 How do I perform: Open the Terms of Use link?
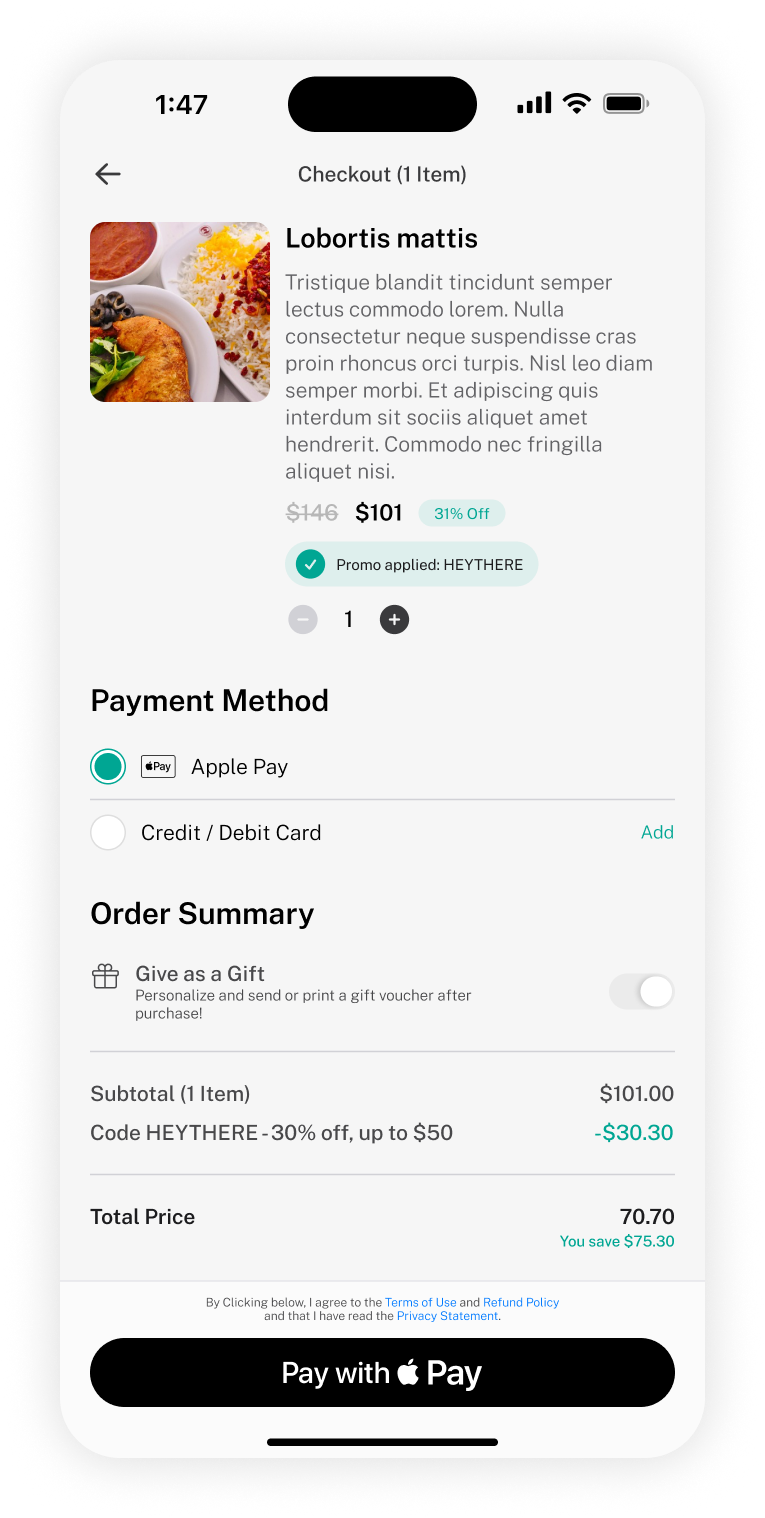point(420,1302)
